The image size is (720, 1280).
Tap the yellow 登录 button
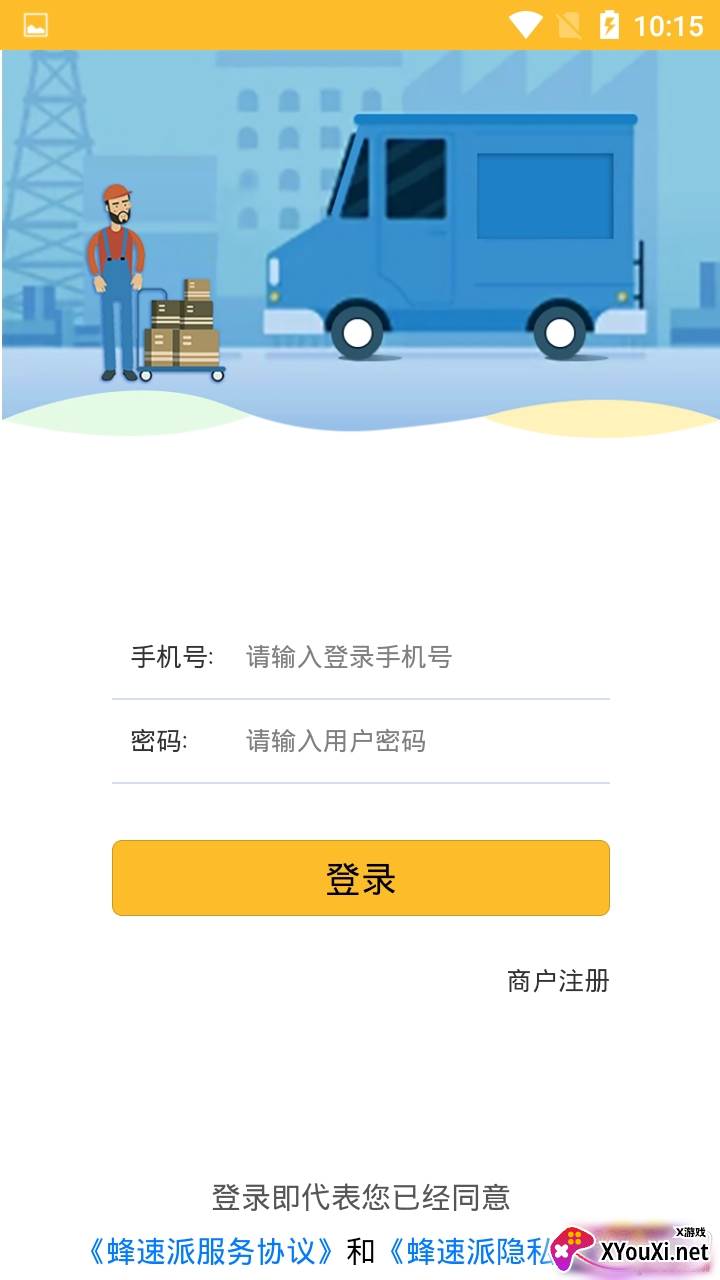pyautogui.click(x=360, y=878)
